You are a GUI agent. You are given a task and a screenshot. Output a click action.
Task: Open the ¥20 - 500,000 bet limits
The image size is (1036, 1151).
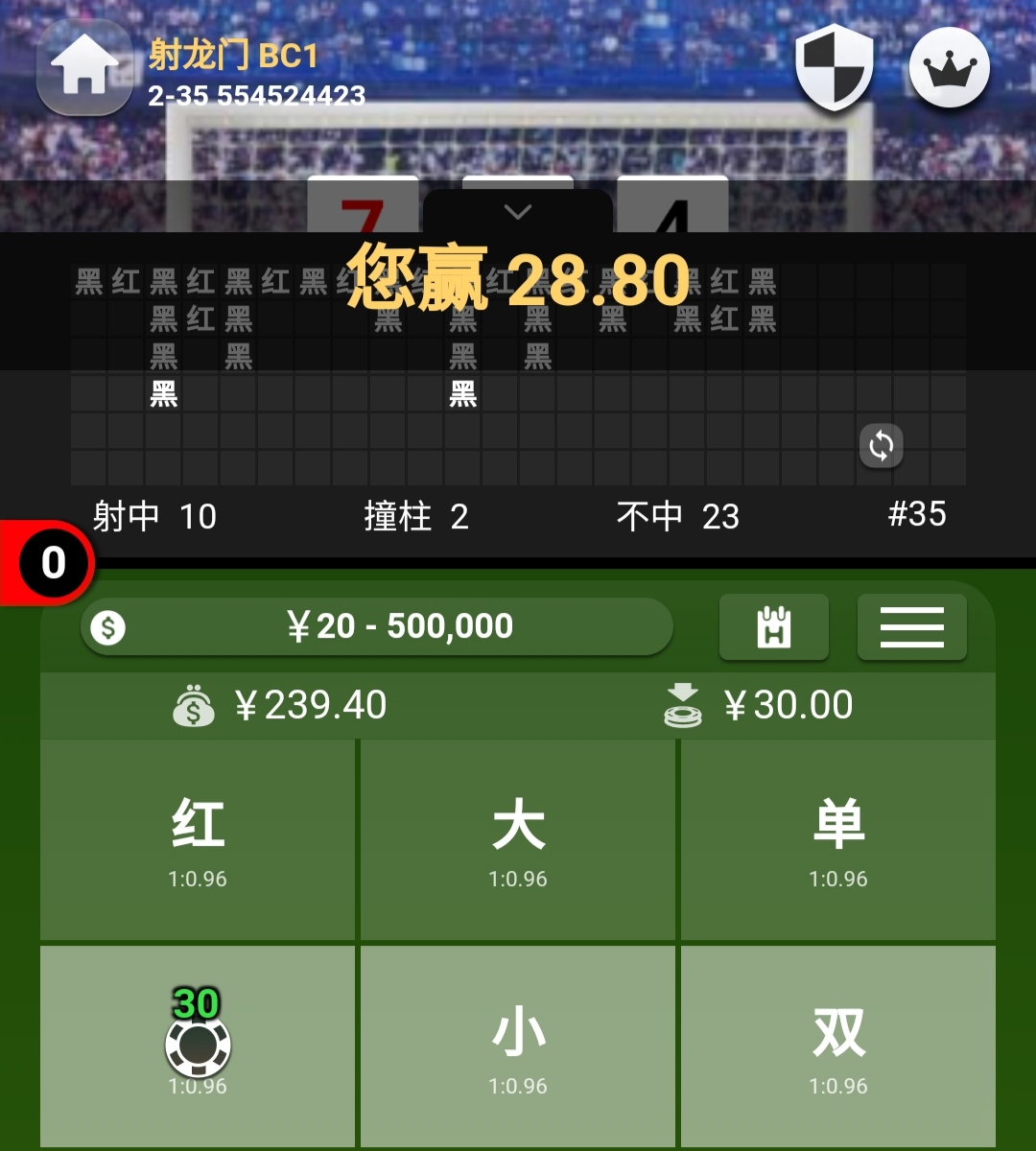click(377, 627)
